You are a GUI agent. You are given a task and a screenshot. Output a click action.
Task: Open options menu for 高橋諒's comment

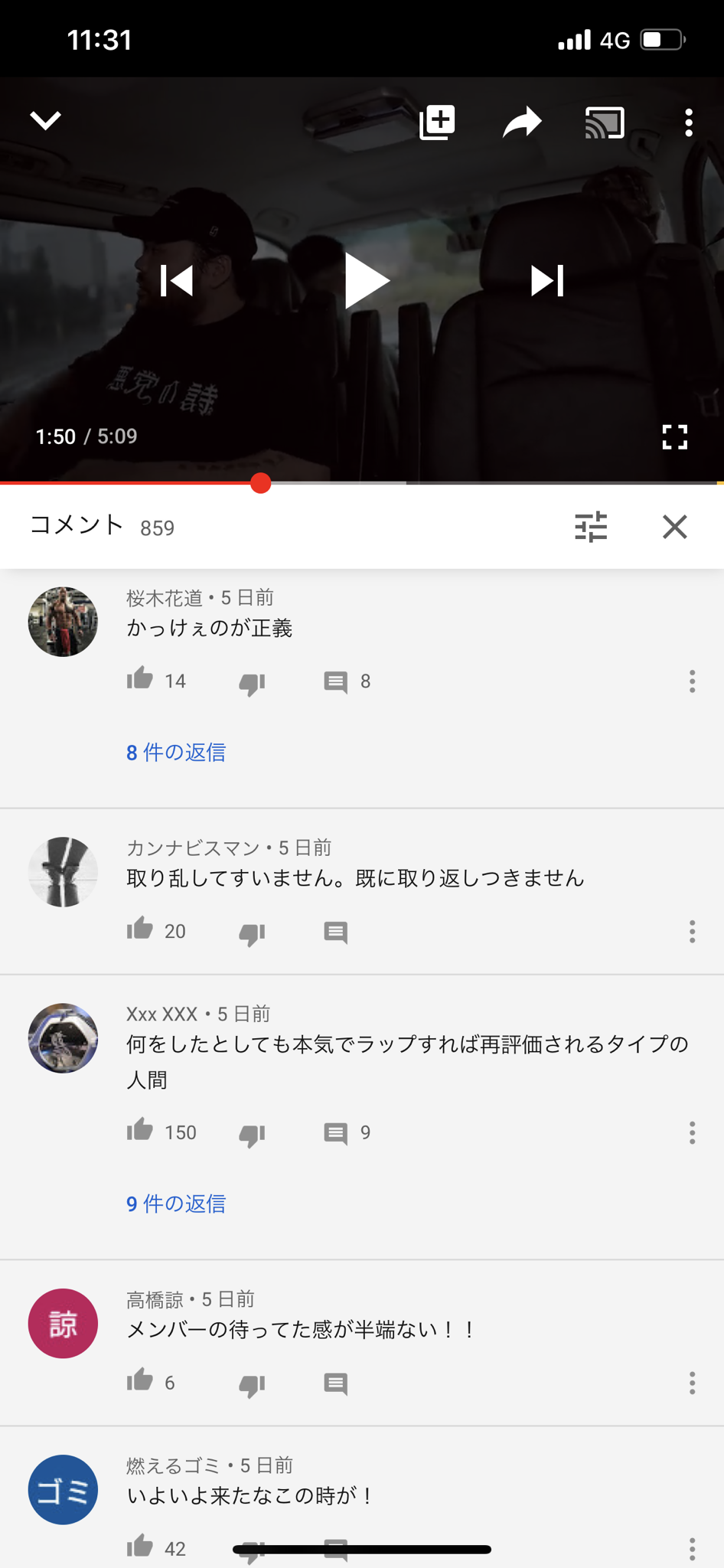[692, 1383]
